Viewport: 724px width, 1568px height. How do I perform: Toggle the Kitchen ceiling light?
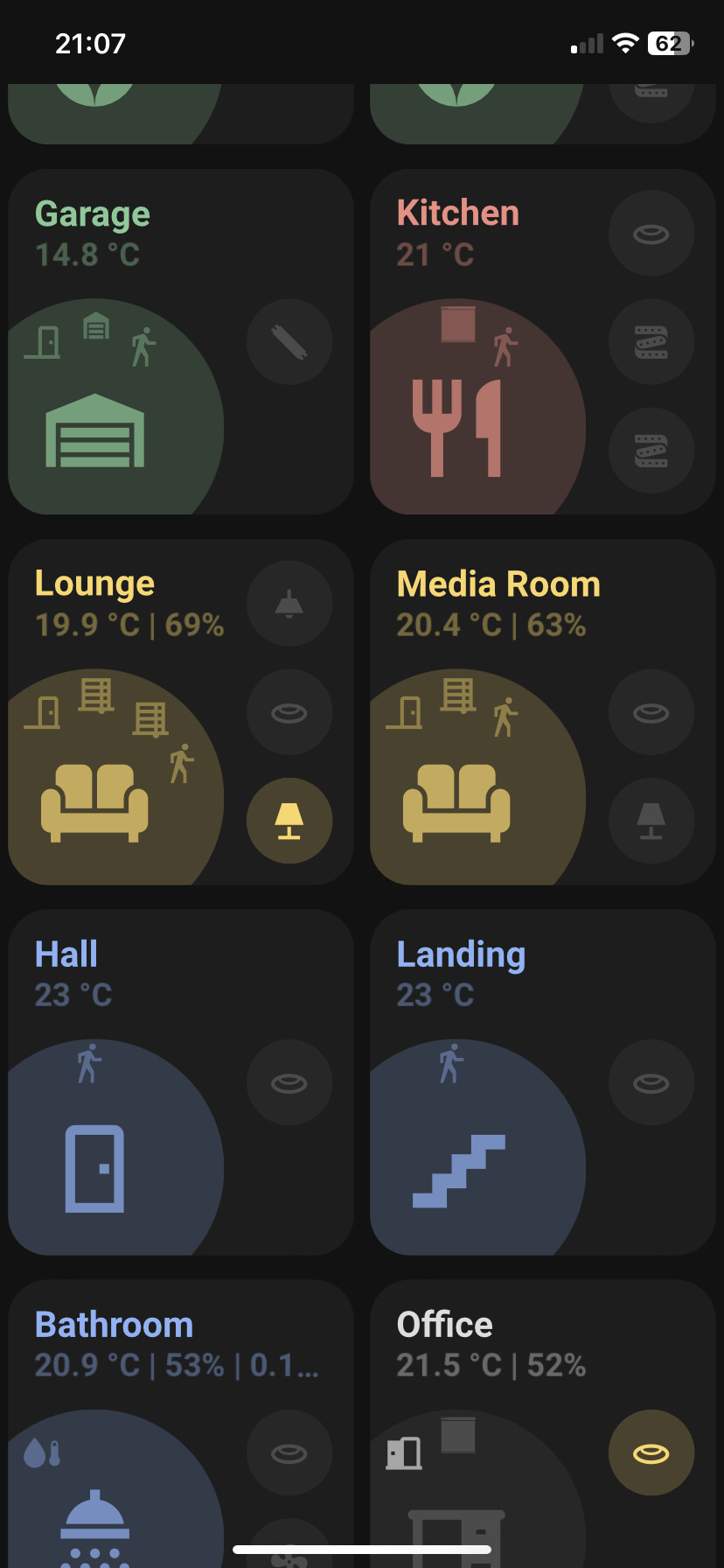[x=651, y=233]
